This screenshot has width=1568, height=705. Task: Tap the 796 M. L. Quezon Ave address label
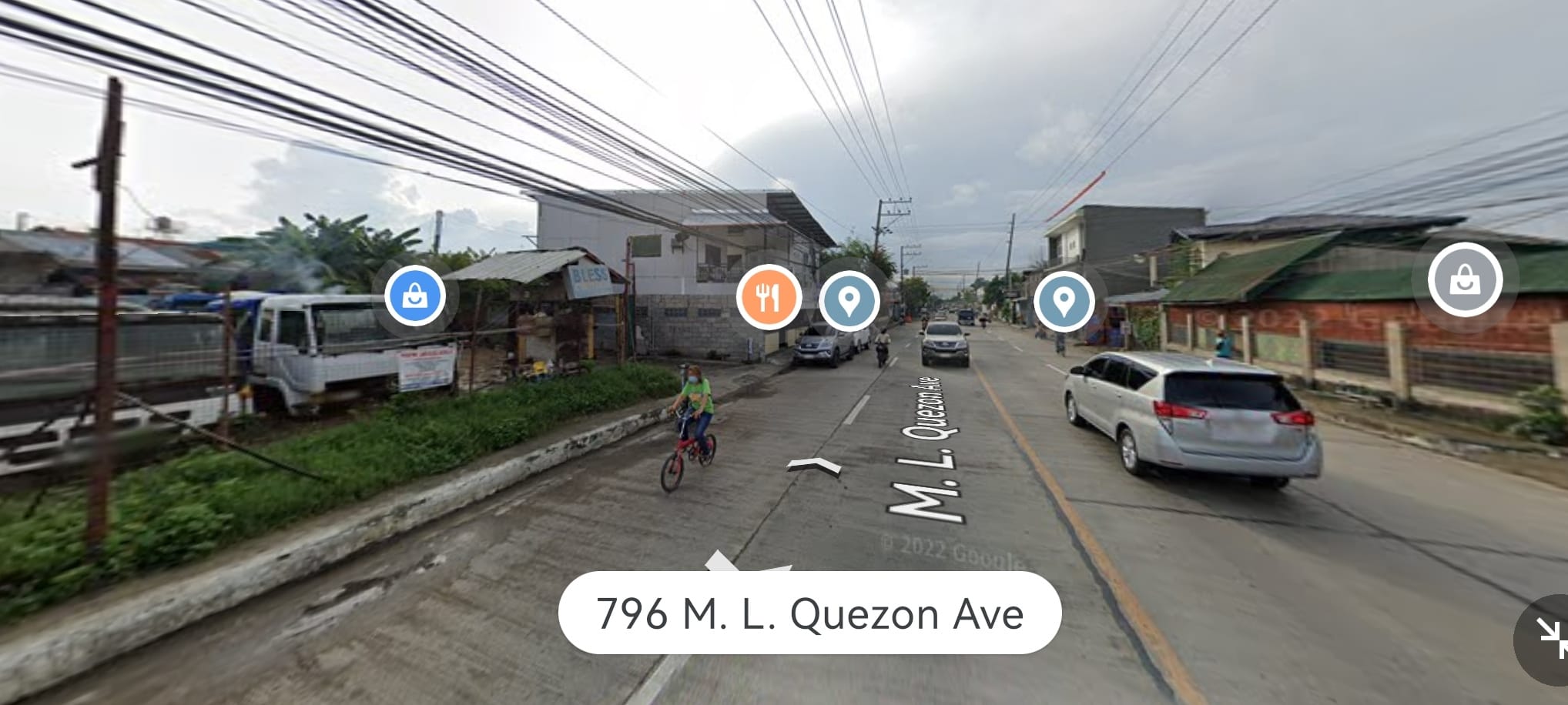coord(809,613)
